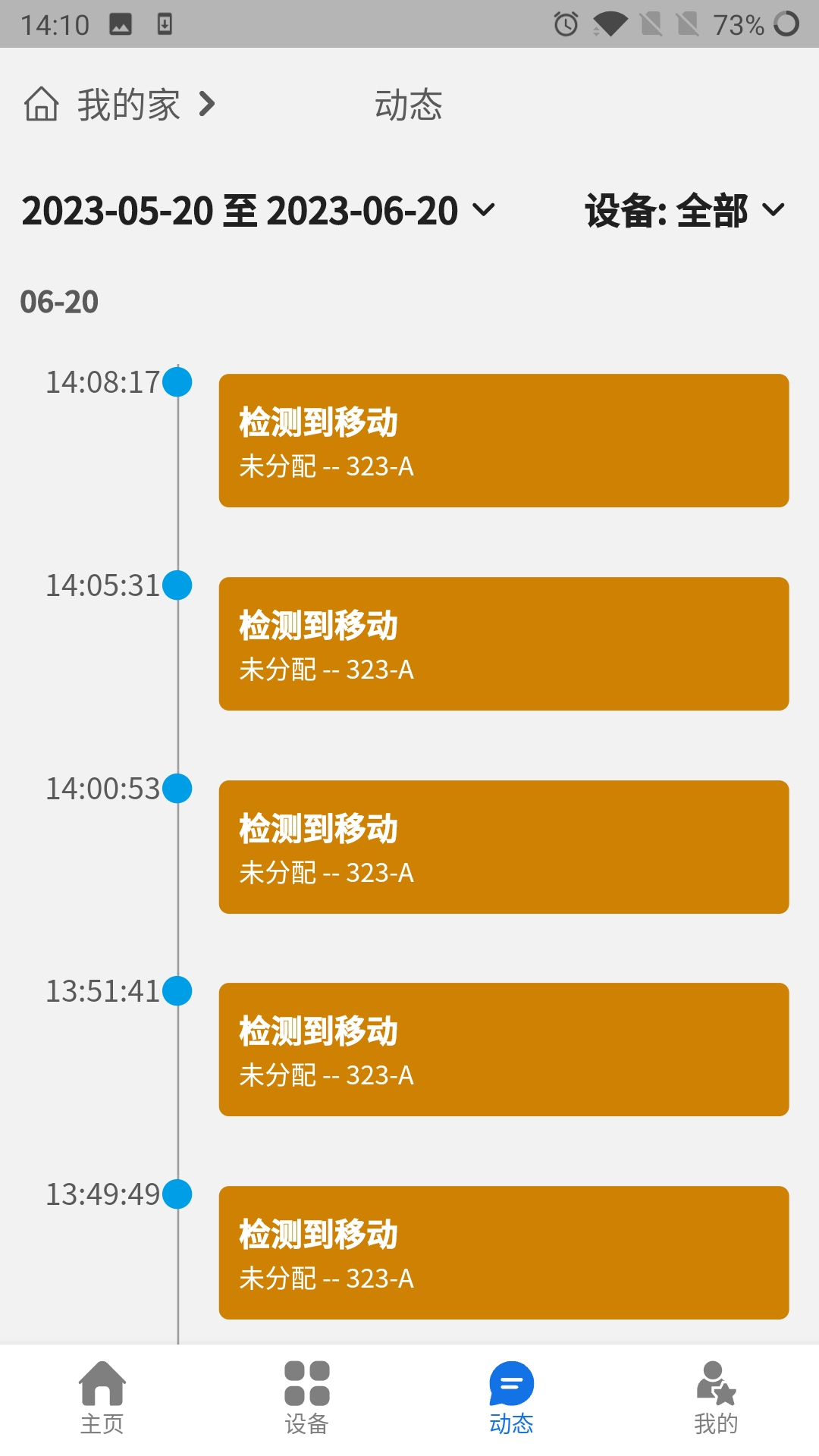
Task: Open the motion event at 14:08:17
Action: [504, 441]
